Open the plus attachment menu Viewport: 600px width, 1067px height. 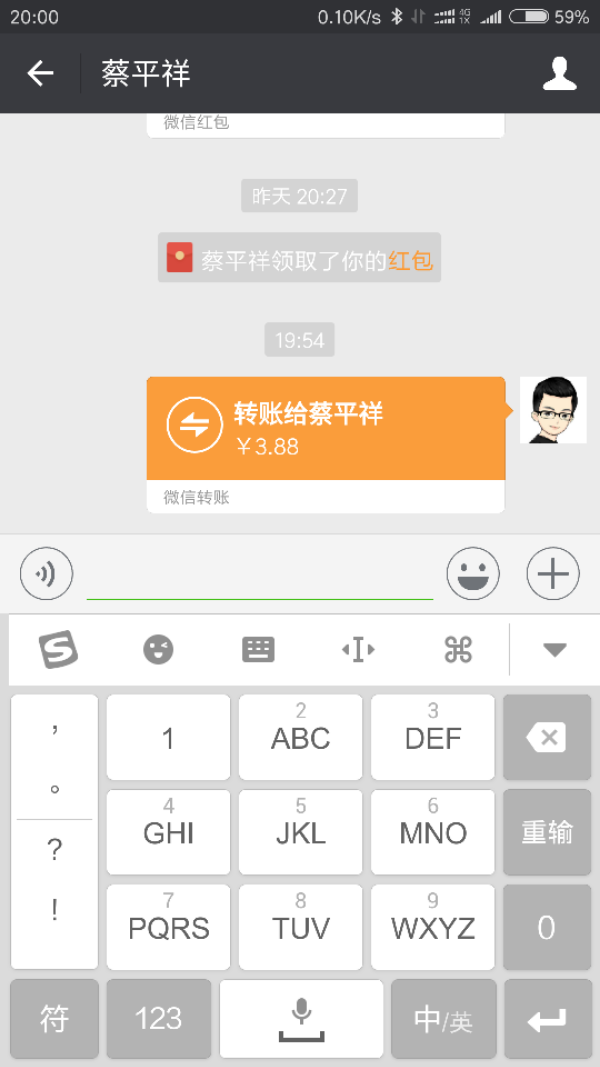pyautogui.click(x=553, y=574)
